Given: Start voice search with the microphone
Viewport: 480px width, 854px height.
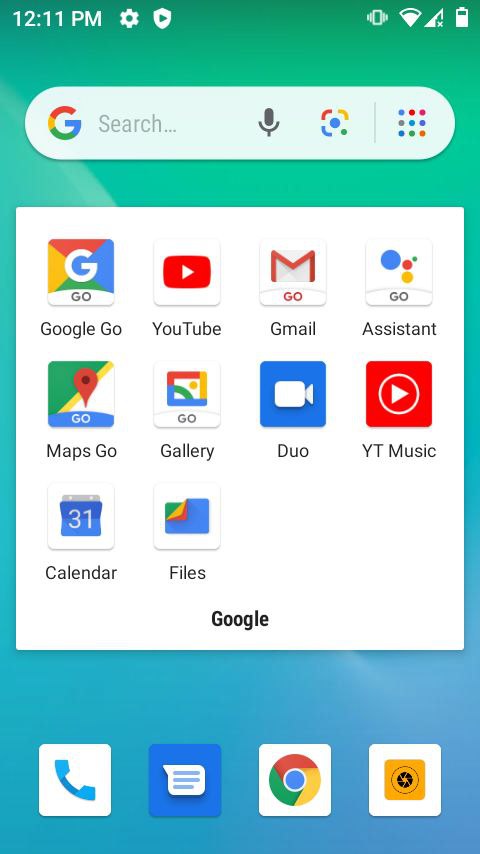Looking at the screenshot, I should 269,123.
